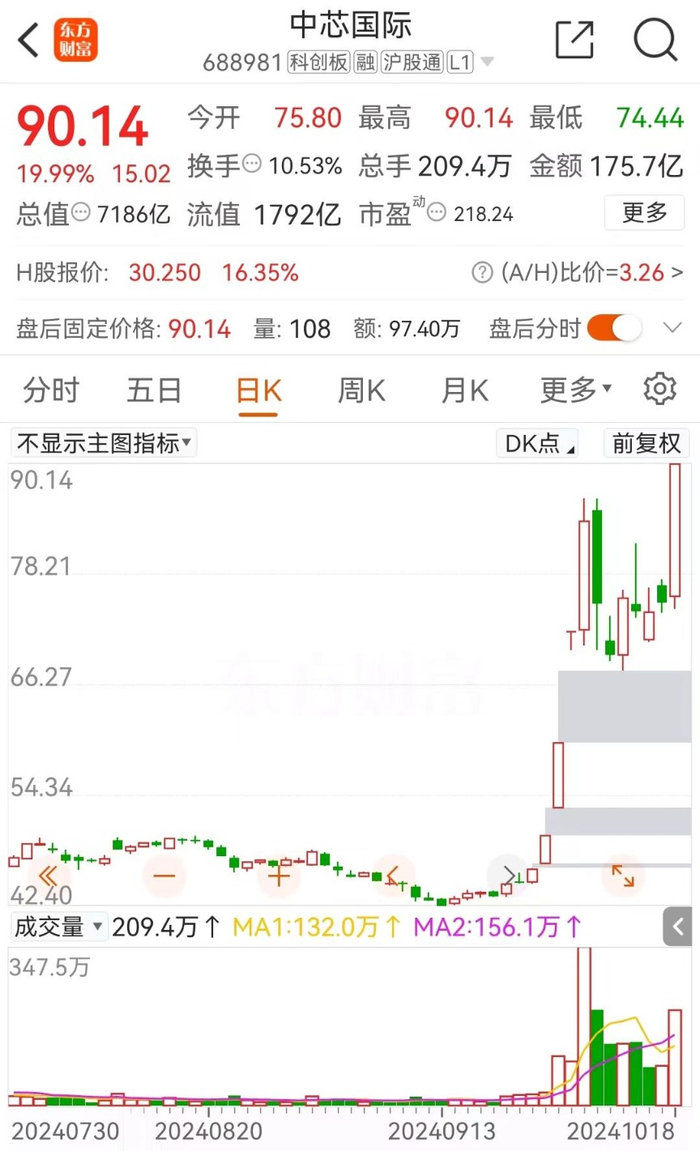Open the 成交量 indicator dropdown

point(58,927)
